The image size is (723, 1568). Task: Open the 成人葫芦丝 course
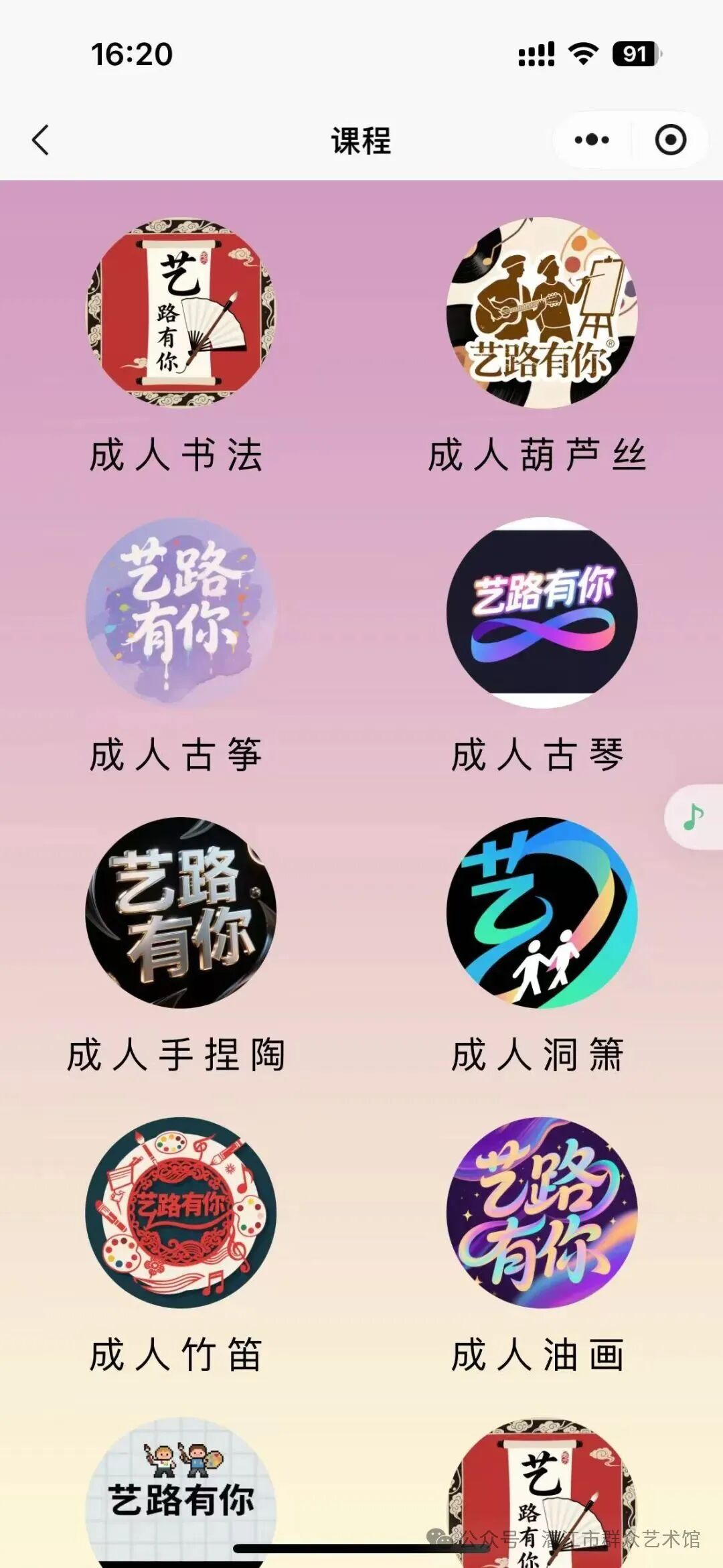click(x=542, y=312)
